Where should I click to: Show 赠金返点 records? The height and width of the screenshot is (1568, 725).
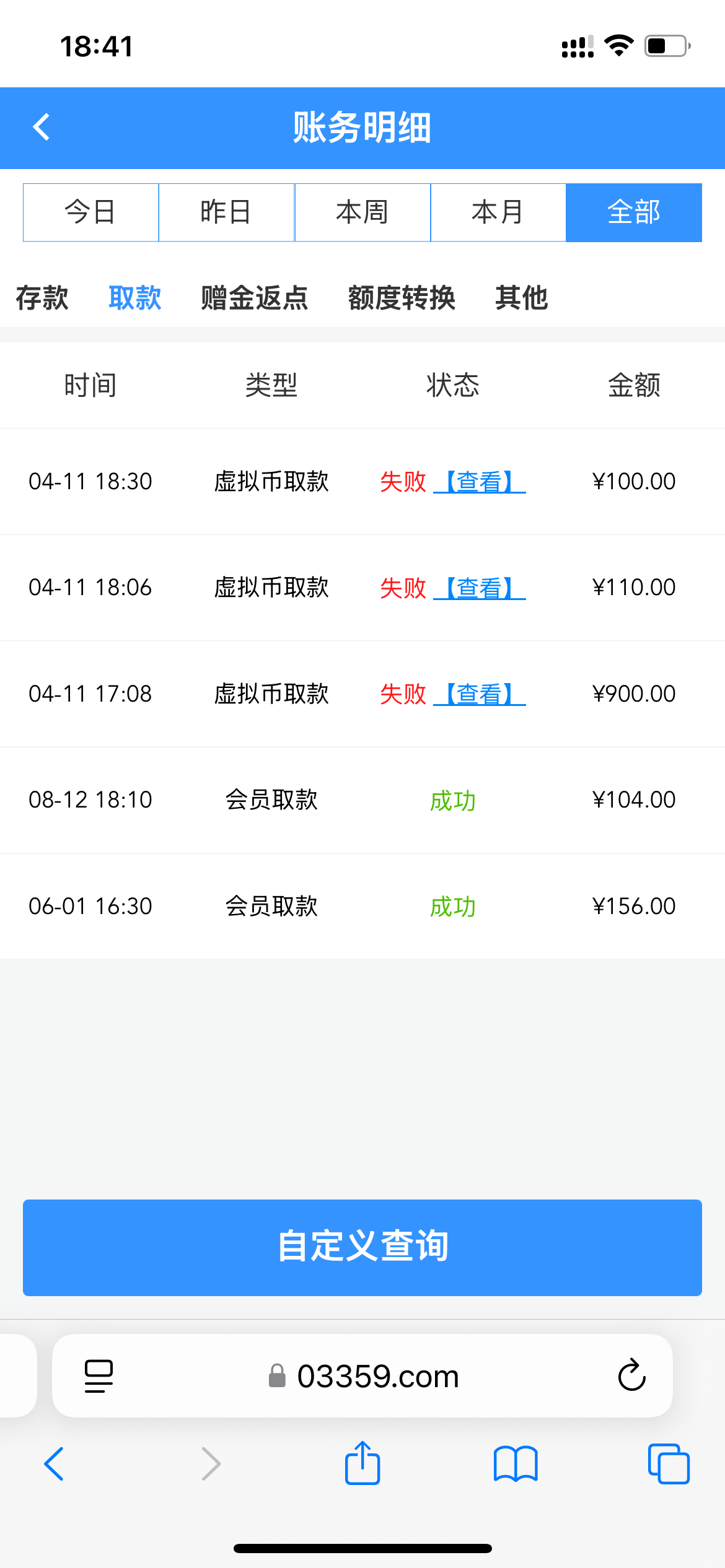pos(255,298)
